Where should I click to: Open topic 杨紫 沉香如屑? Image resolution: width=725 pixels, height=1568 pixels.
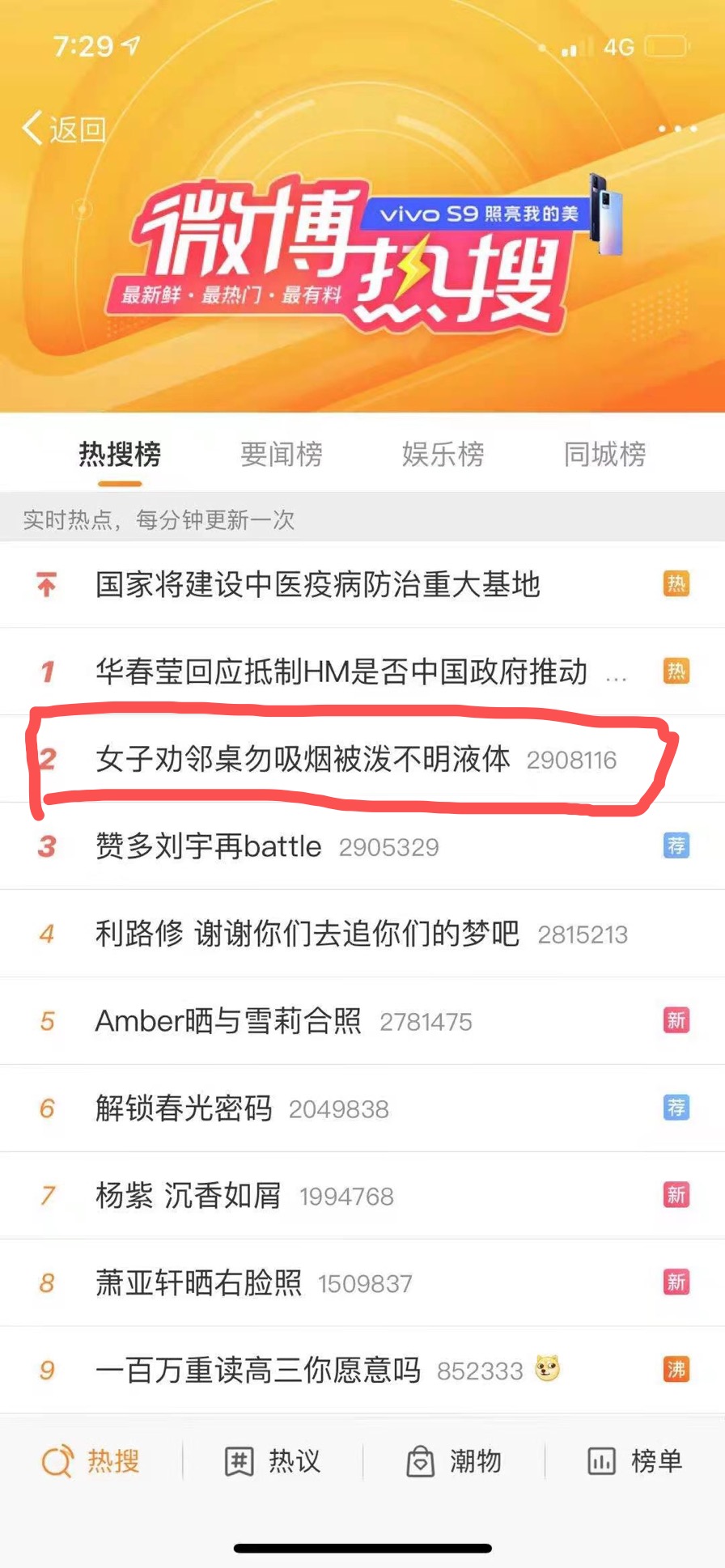pos(188,1196)
